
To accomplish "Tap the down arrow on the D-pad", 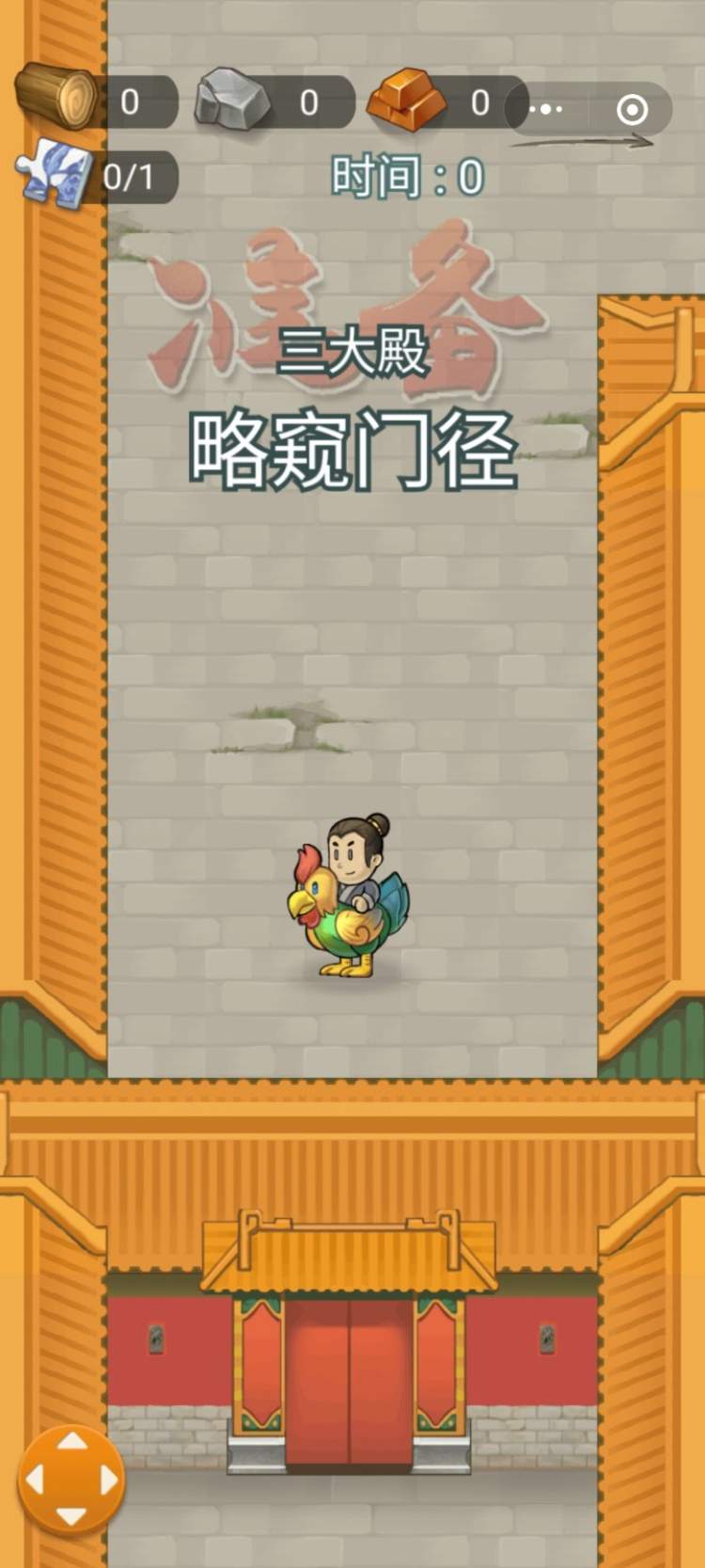I will (71, 1515).
